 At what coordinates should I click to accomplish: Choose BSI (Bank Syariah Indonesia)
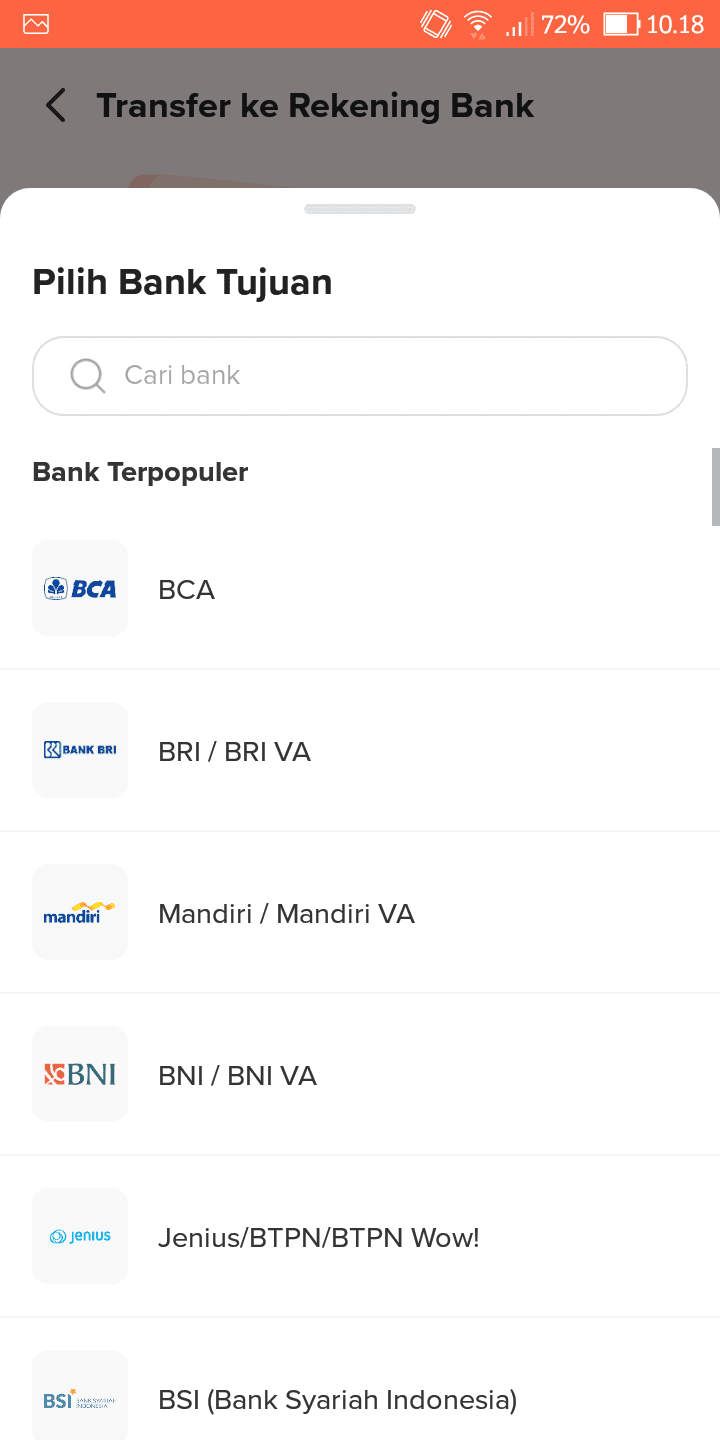(337, 1399)
